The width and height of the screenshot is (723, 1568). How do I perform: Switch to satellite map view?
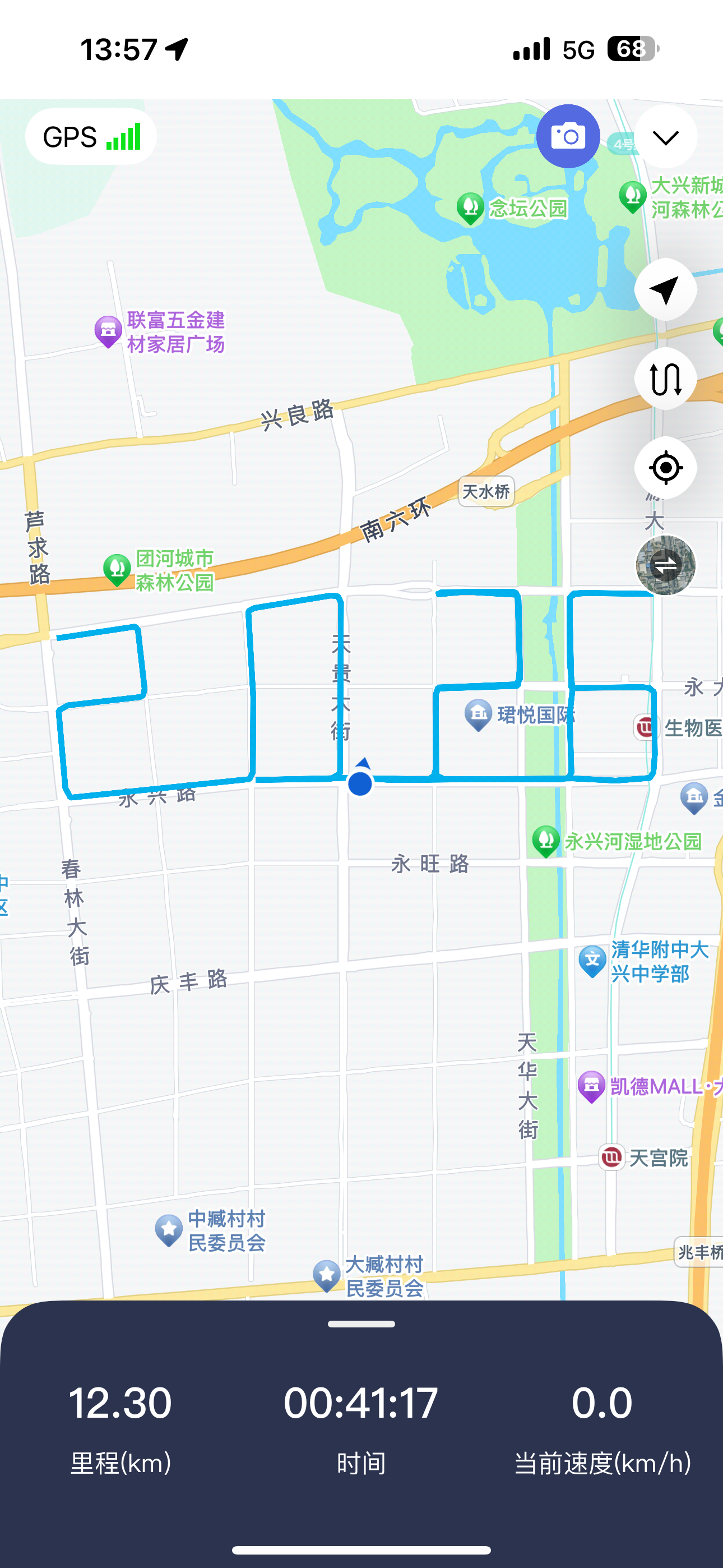(x=665, y=565)
